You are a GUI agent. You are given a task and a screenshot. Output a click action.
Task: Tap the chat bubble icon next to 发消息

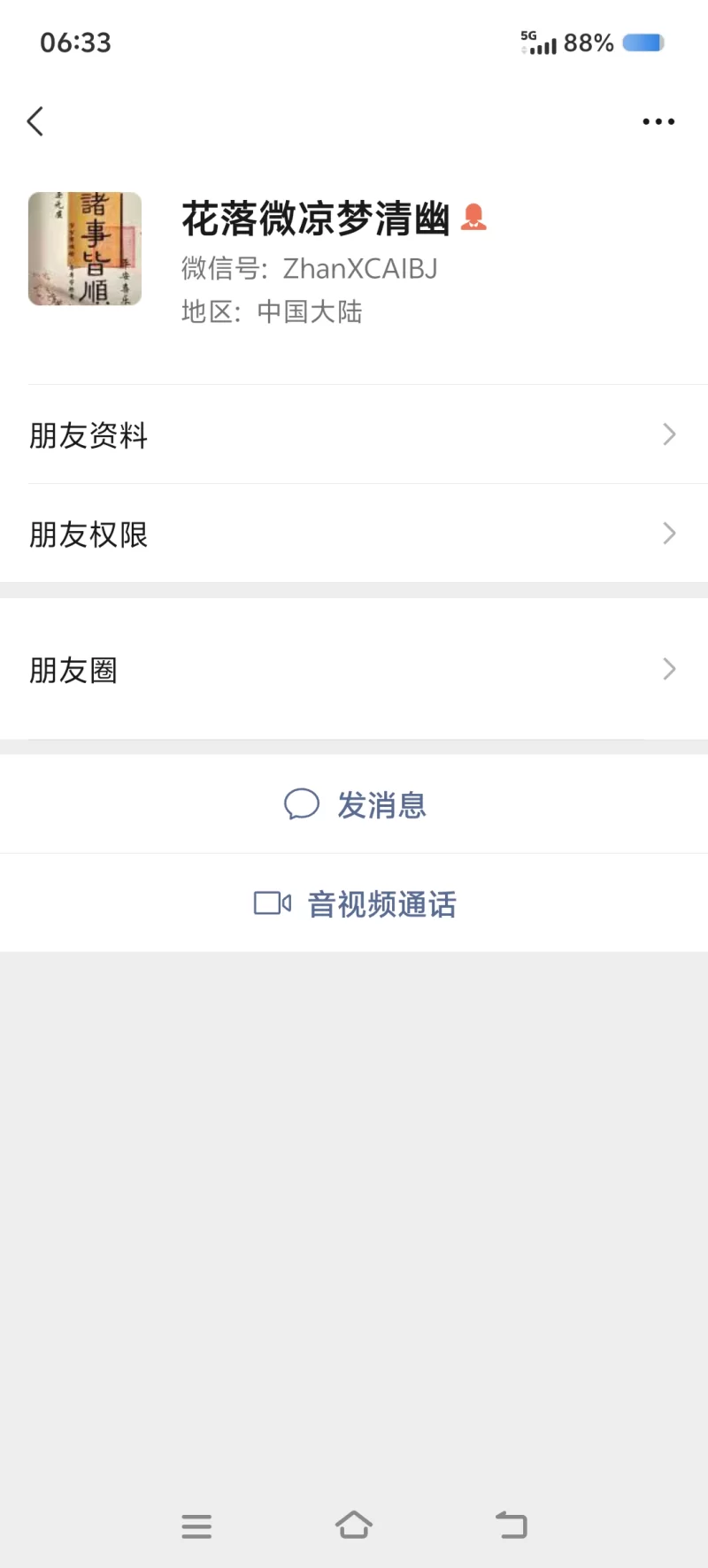pyautogui.click(x=302, y=804)
